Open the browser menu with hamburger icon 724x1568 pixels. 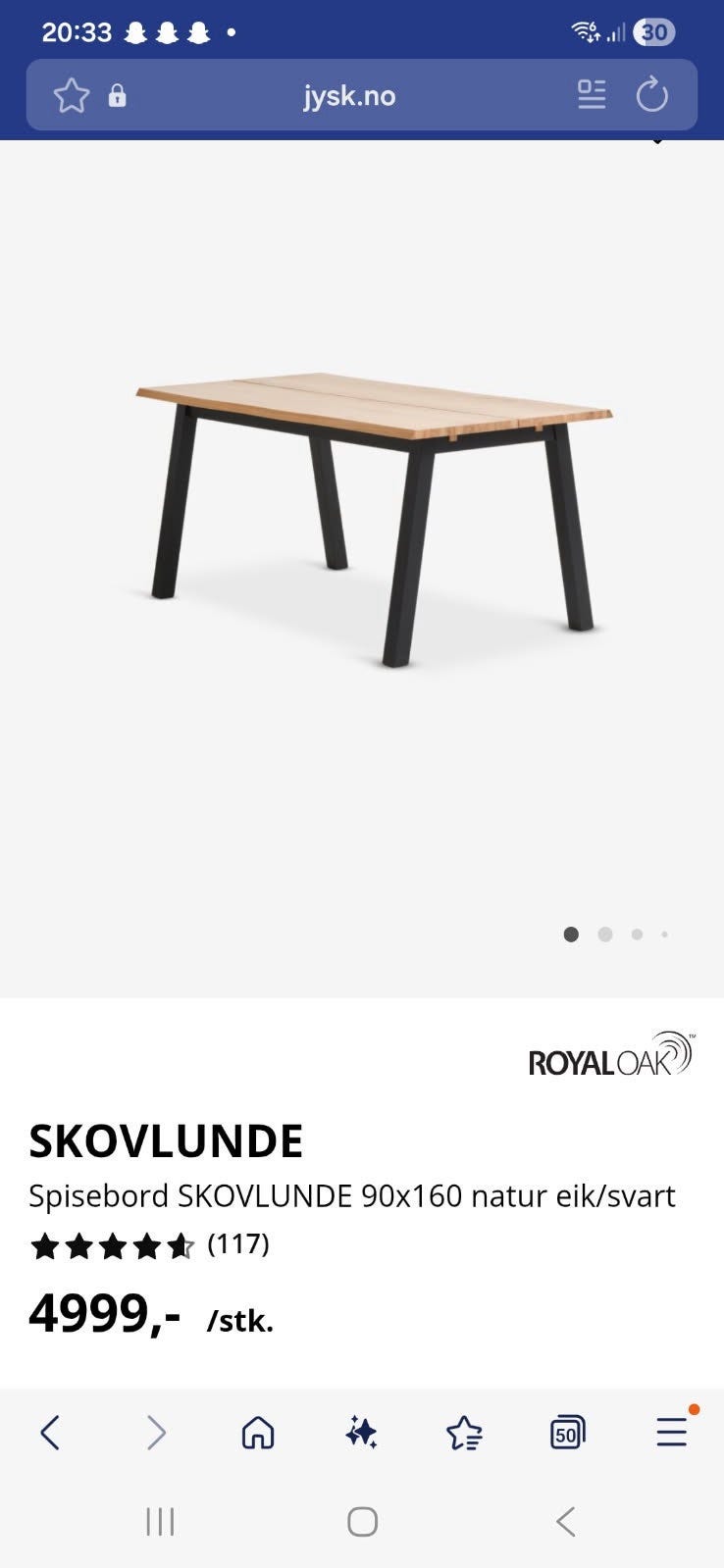coord(671,1433)
